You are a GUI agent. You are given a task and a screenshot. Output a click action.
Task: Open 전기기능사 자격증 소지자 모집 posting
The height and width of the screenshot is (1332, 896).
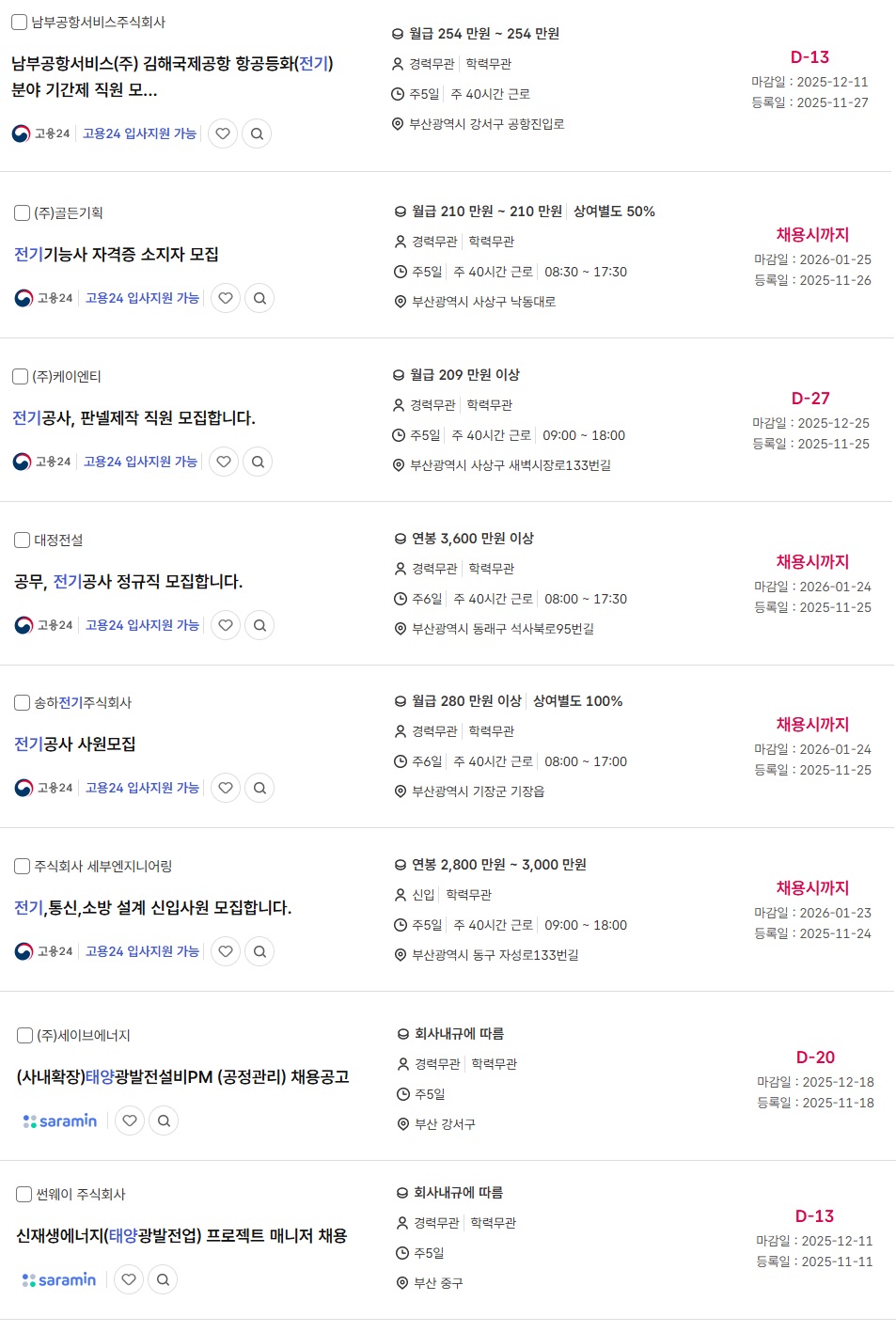pyautogui.click(x=117, y=254)
